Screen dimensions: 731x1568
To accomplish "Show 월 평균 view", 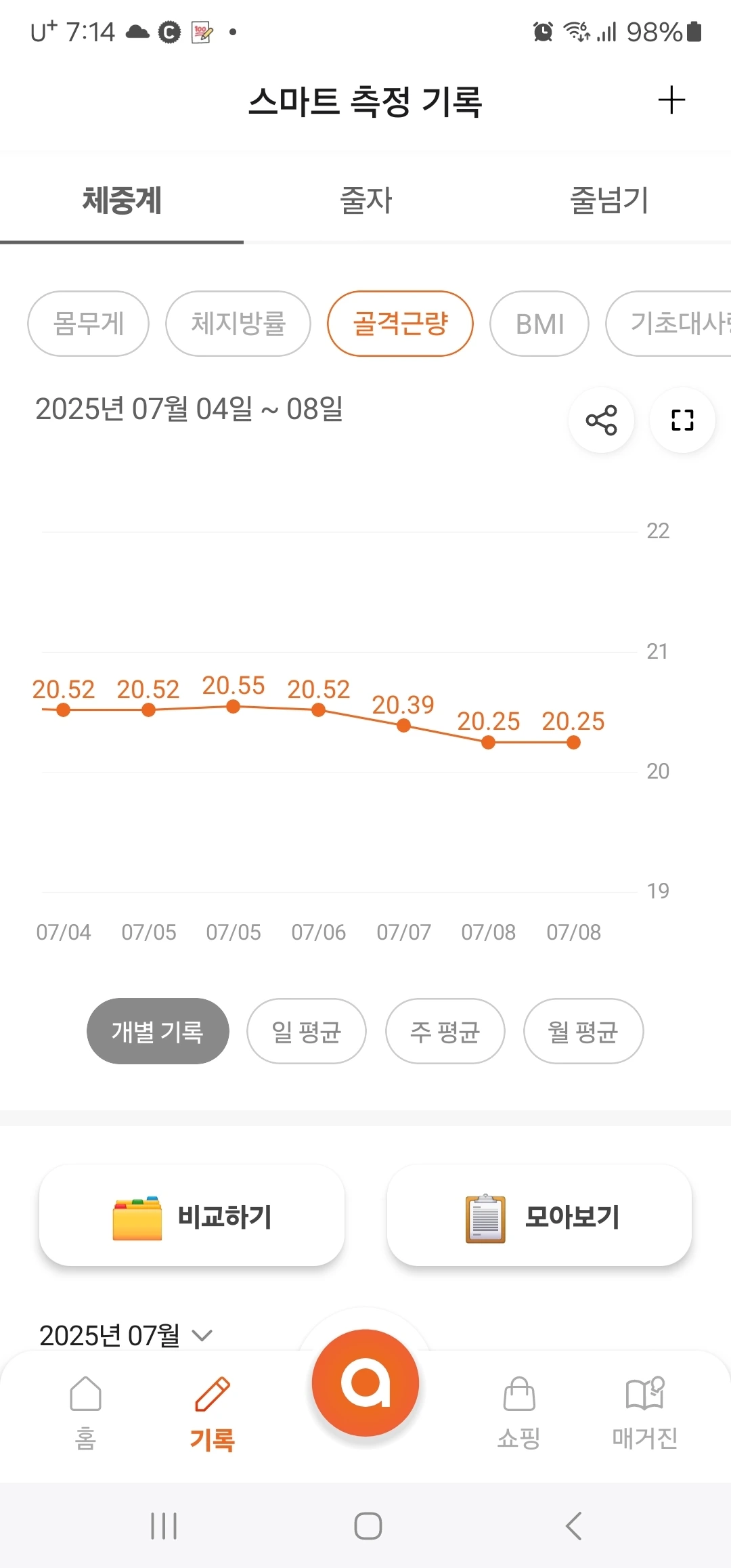I will pos(583,1031).
